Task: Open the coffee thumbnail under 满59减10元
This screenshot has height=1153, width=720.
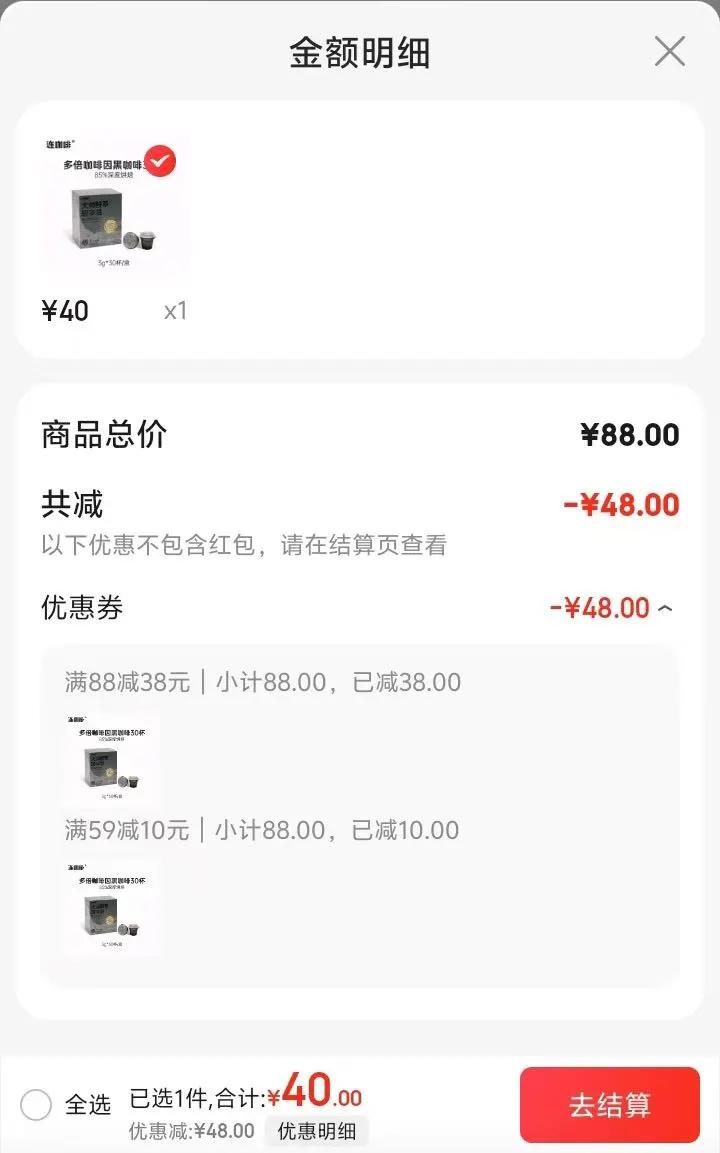Action: coord(111,906)
